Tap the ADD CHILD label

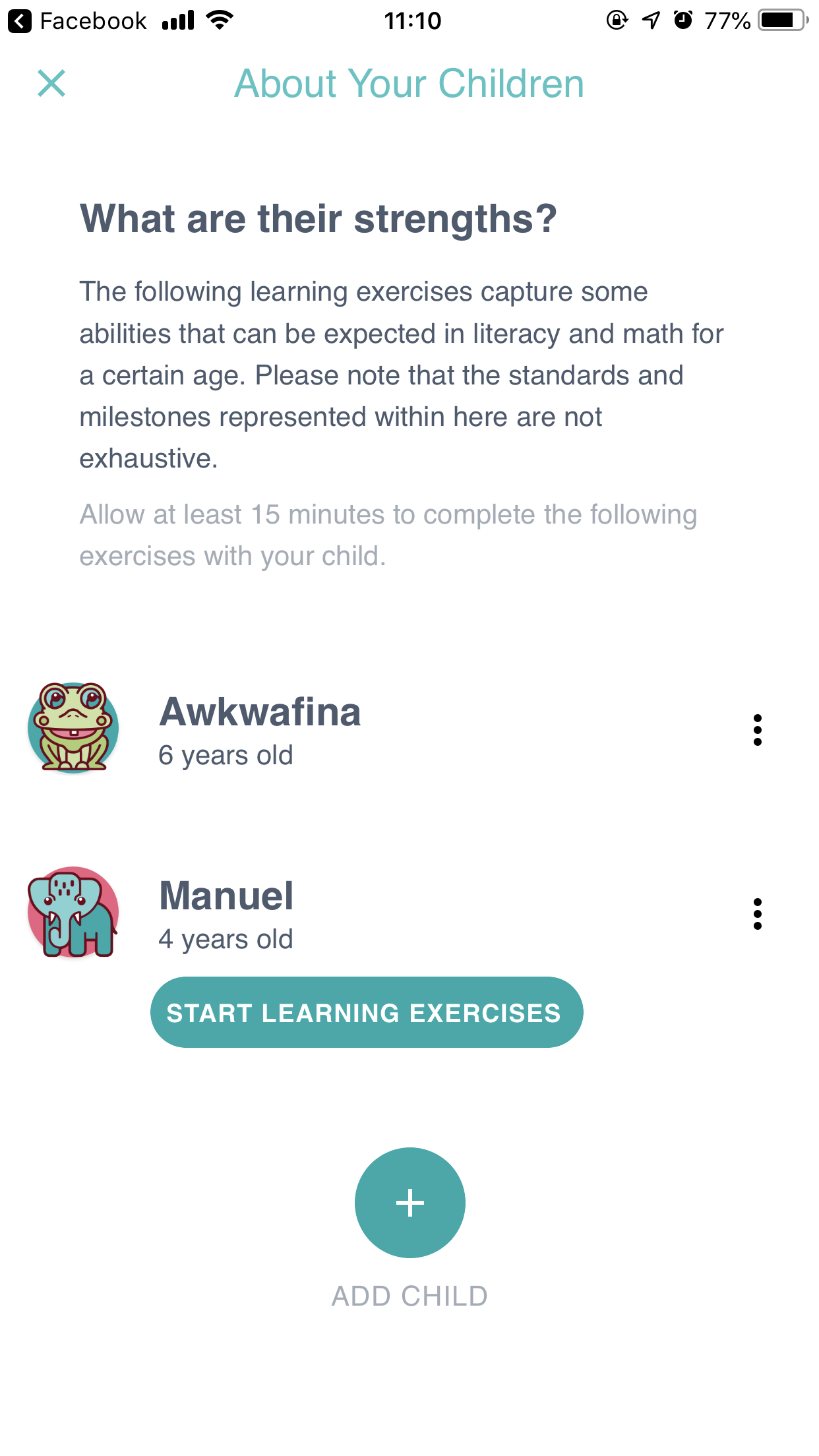coord(409,1294)
